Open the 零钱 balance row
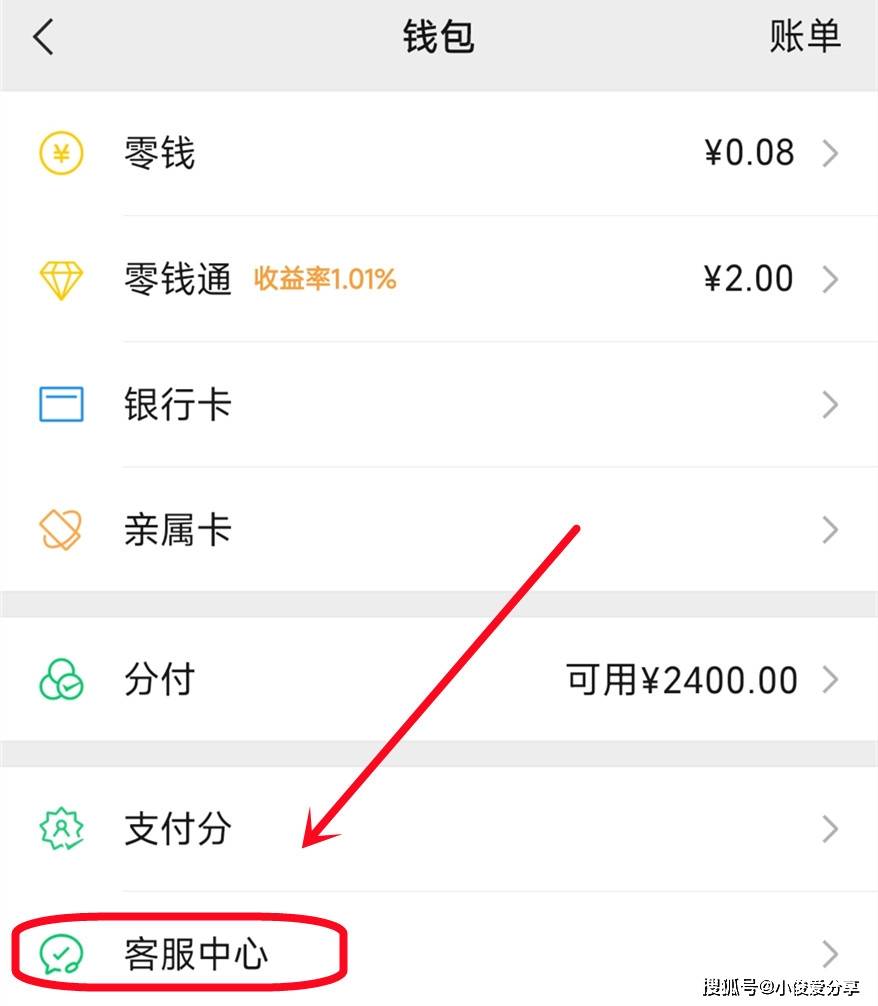 coord(438,154)
